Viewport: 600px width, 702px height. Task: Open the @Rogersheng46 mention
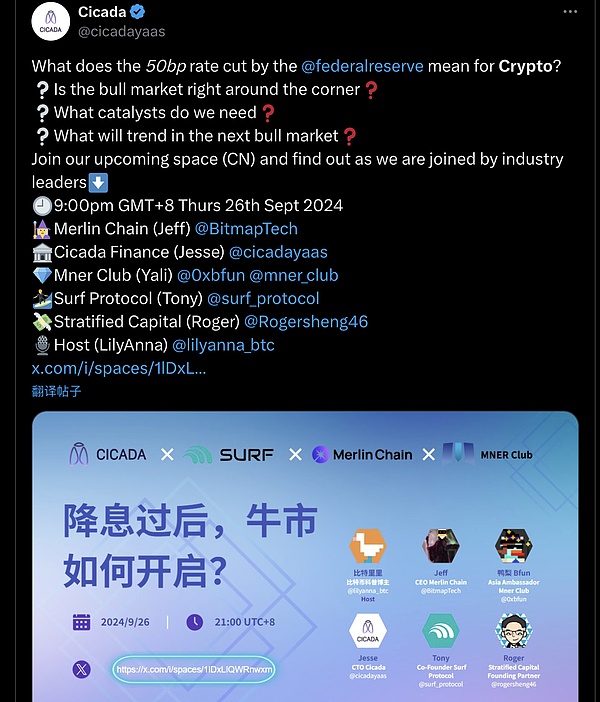pos(306,321)
